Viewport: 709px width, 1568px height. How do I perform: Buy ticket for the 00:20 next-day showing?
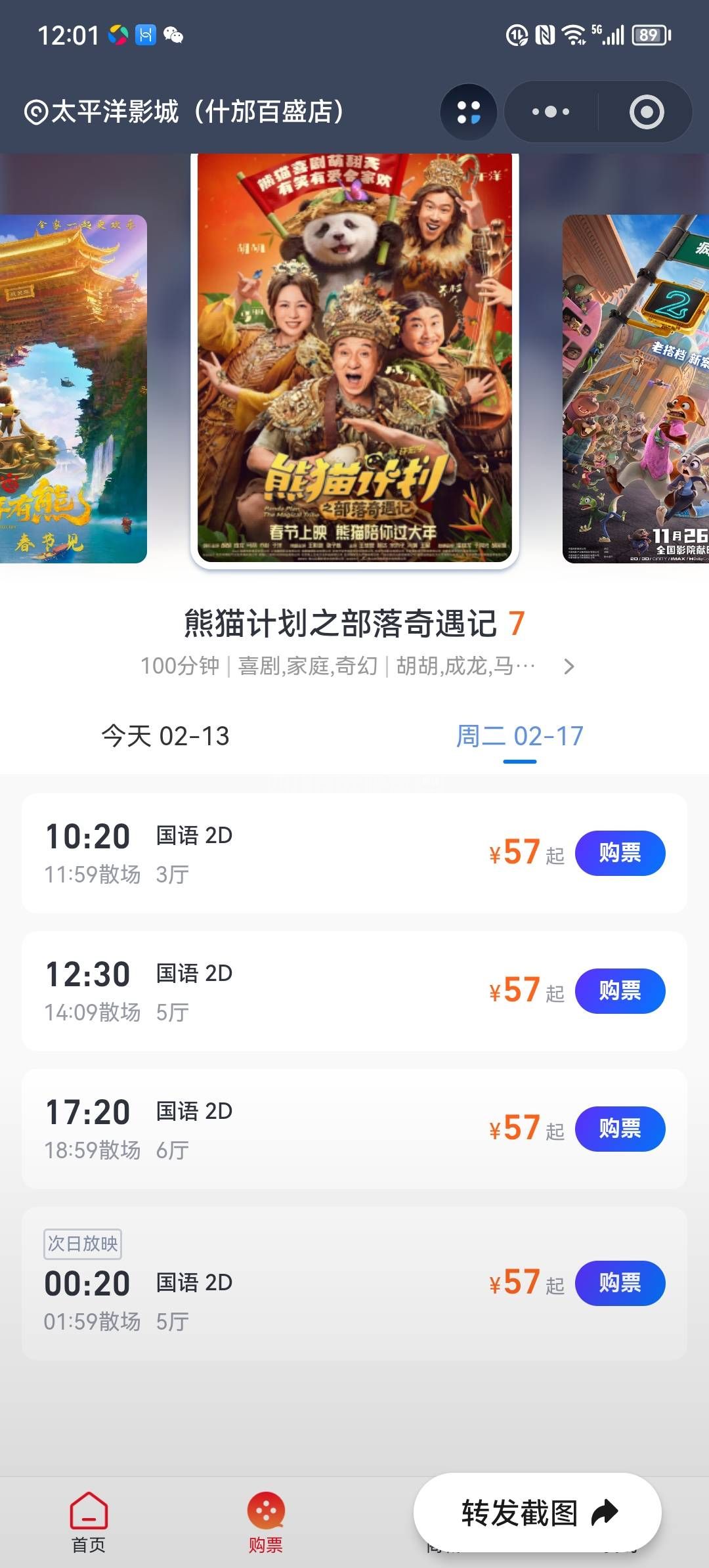pos(620,1283)
